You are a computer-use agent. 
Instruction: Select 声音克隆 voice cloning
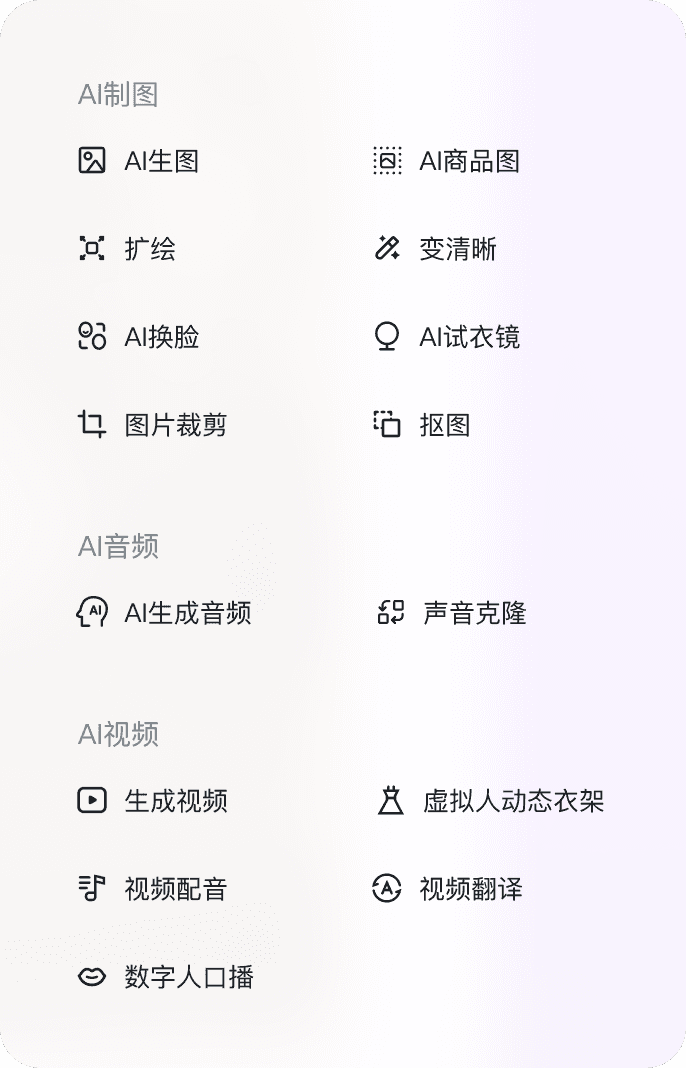(x=451, y=612)
